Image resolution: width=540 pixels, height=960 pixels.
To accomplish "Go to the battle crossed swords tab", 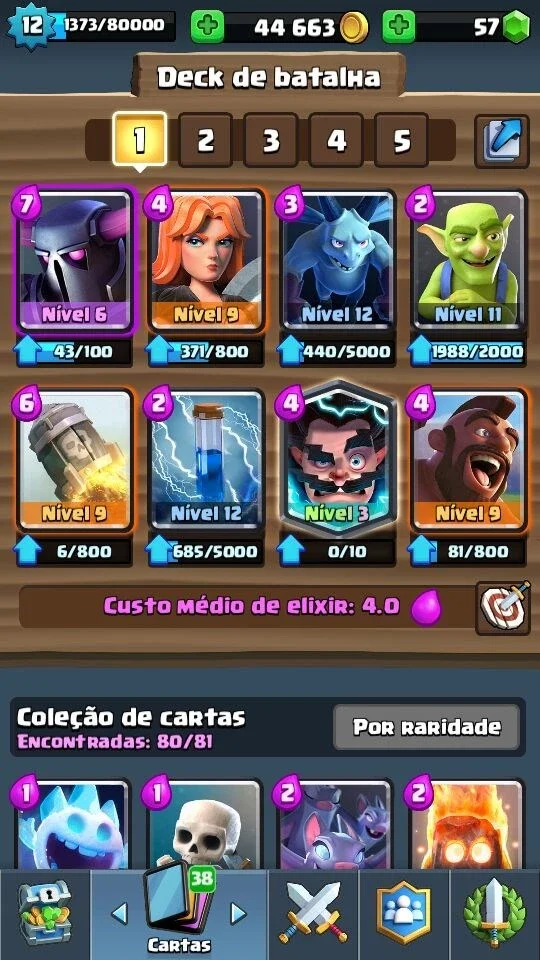I will click(x=313, y=915).
